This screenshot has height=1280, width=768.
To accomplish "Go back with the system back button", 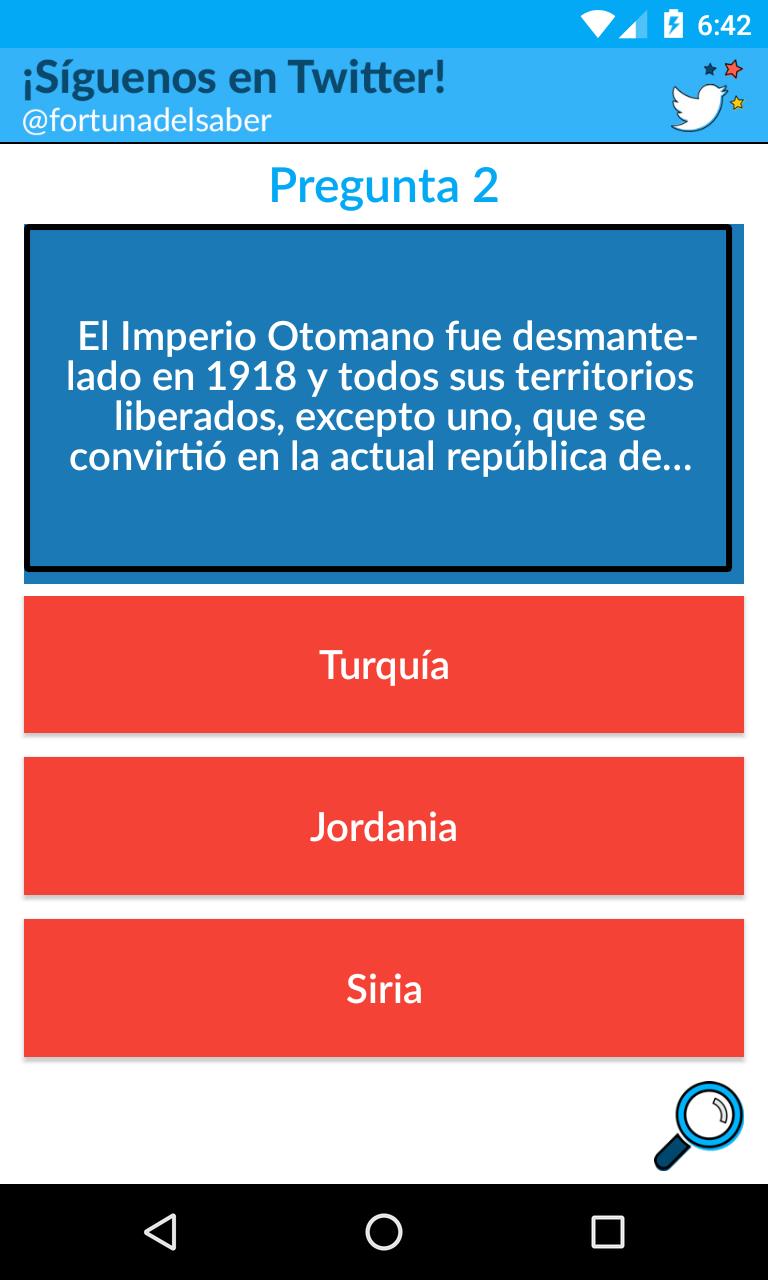I will click(160, 1232).
